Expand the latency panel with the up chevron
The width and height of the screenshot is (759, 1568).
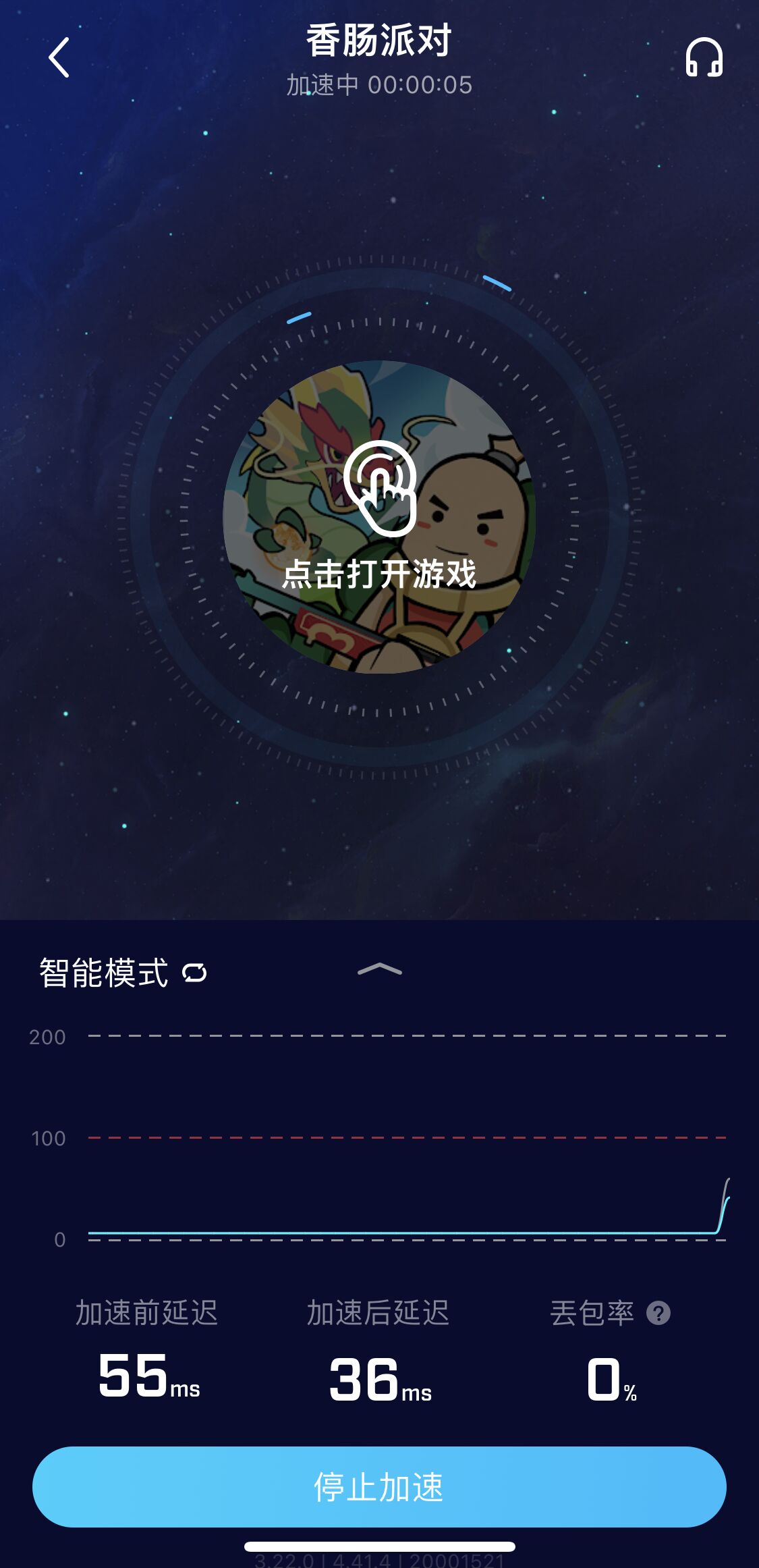(x=379, y=970)
